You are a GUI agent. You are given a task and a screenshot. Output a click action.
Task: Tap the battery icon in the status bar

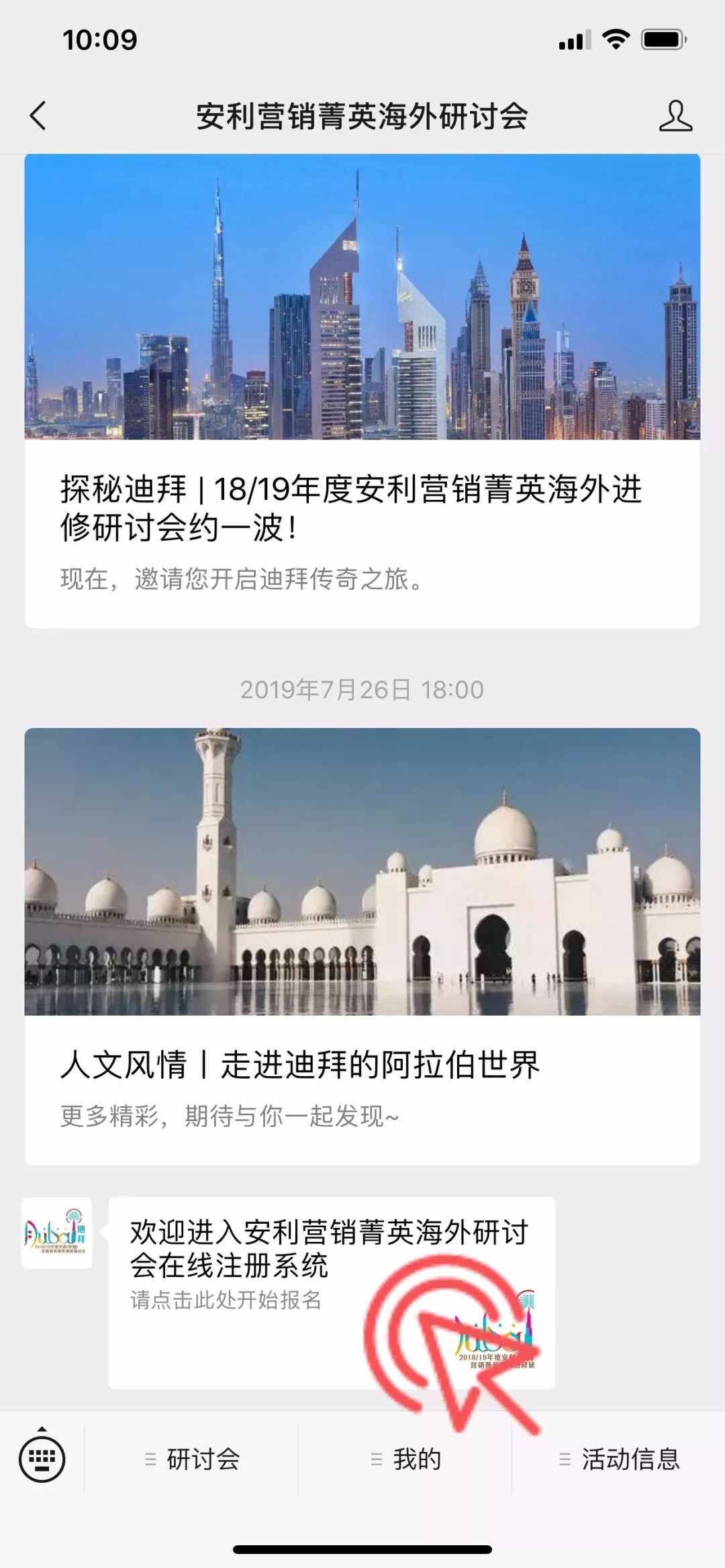coord(663,38)
